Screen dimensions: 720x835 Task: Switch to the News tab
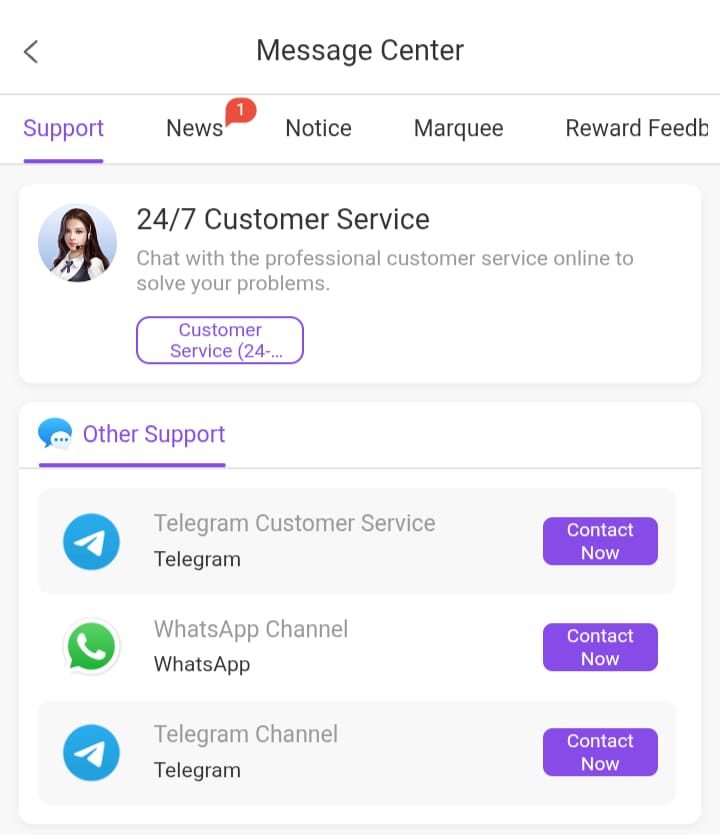[195, 128]
